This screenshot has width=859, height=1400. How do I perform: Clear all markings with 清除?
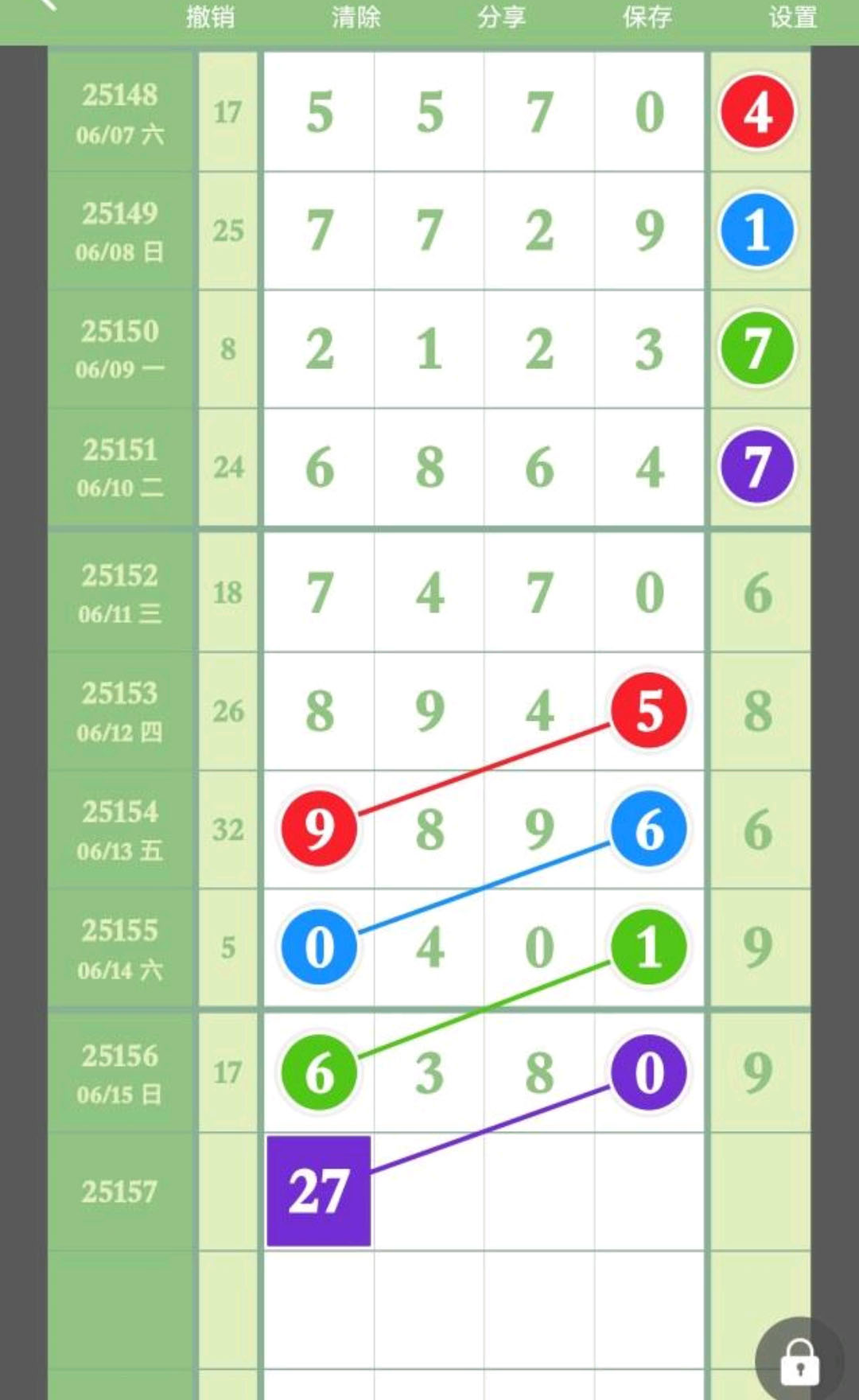pos(356,17)
